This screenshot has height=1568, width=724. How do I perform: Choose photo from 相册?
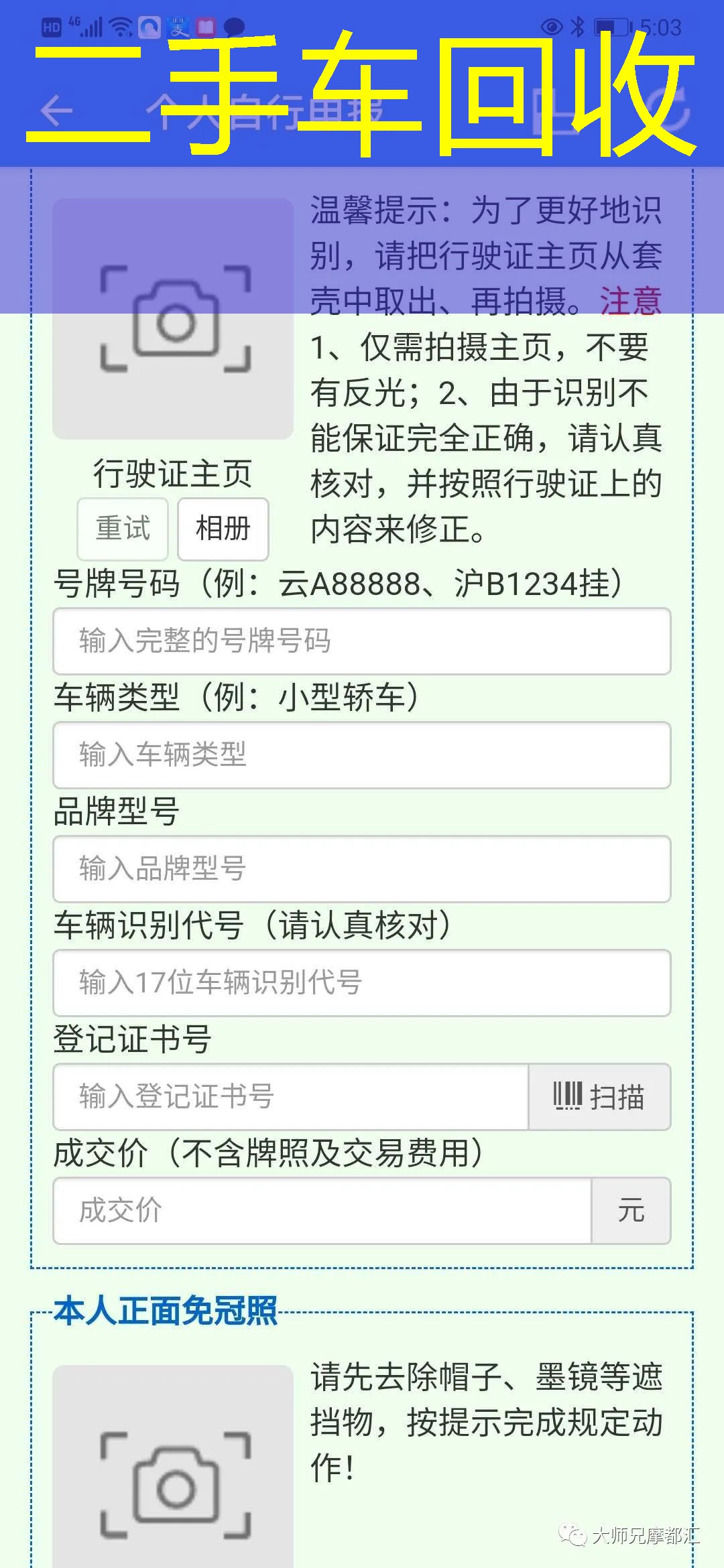tap(223, 529)
